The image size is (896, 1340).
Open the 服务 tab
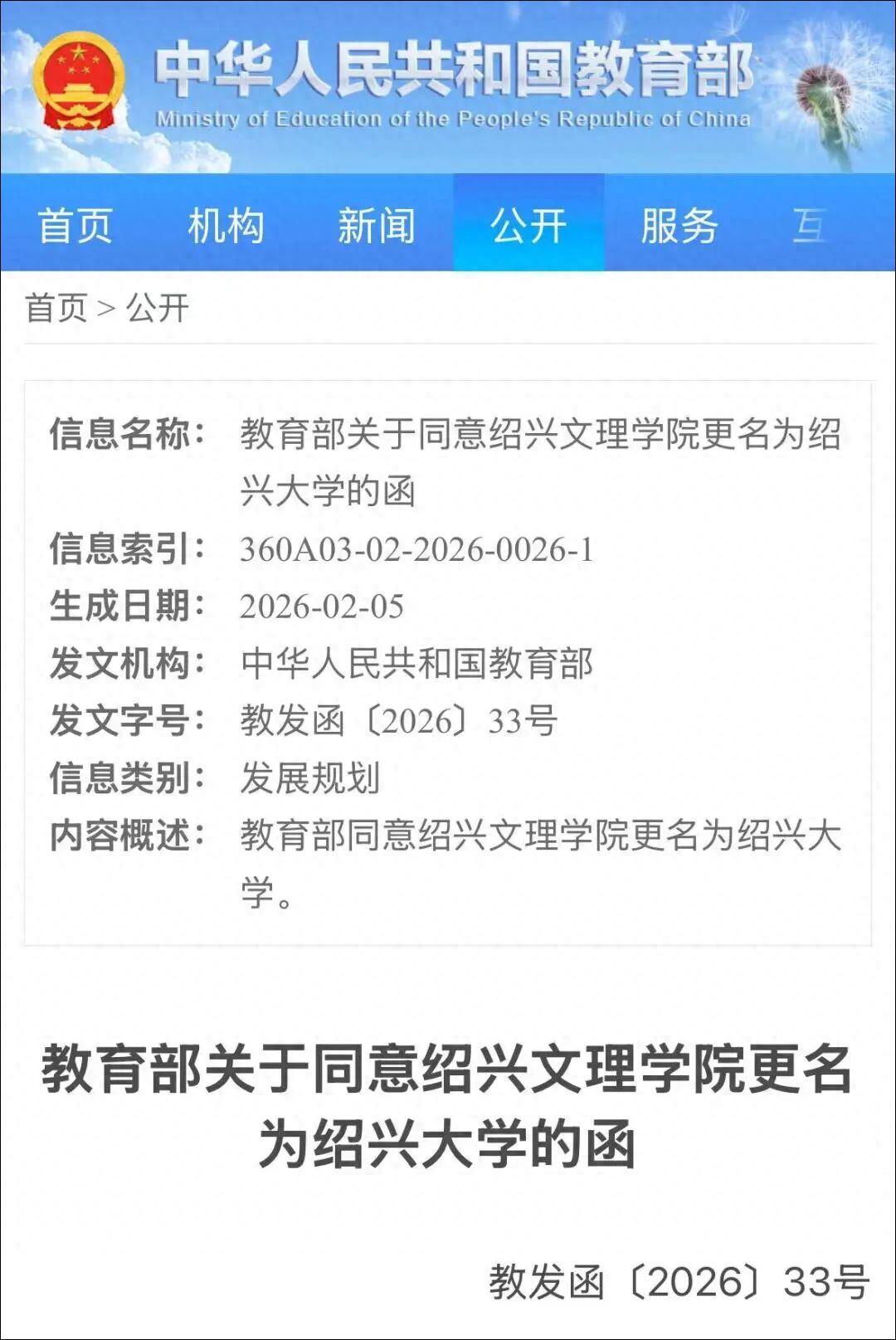tap(679, 226)
